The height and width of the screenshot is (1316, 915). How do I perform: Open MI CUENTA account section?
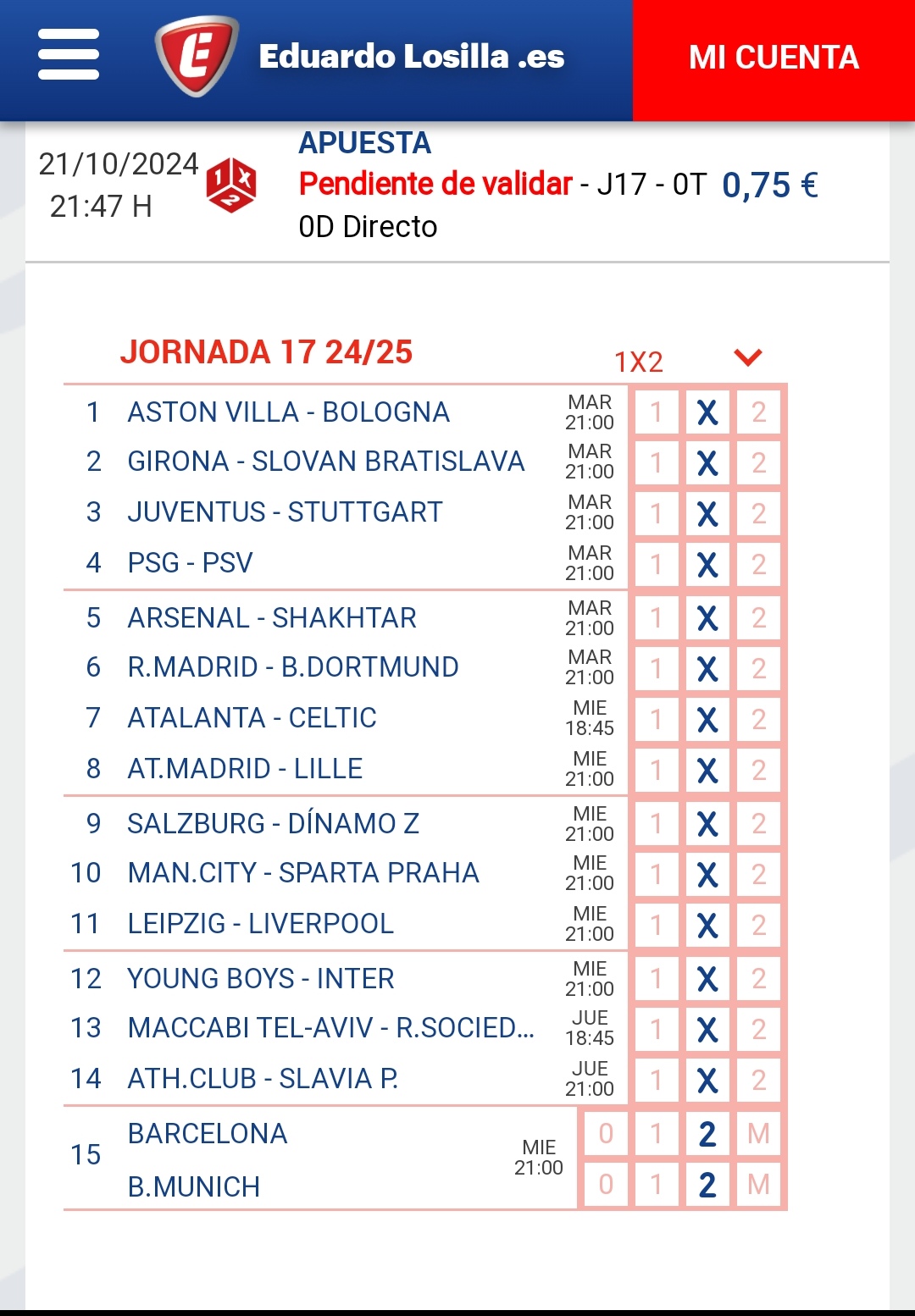pos(773,58)
